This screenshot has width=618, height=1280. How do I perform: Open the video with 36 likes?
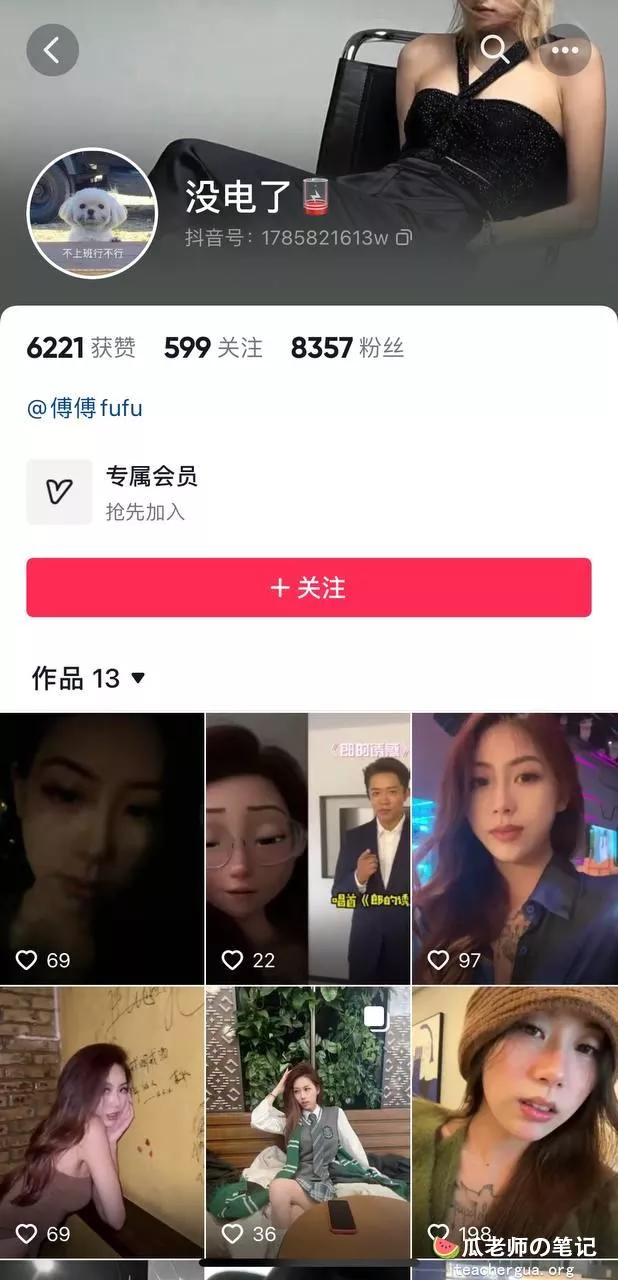click(308, 1120)
